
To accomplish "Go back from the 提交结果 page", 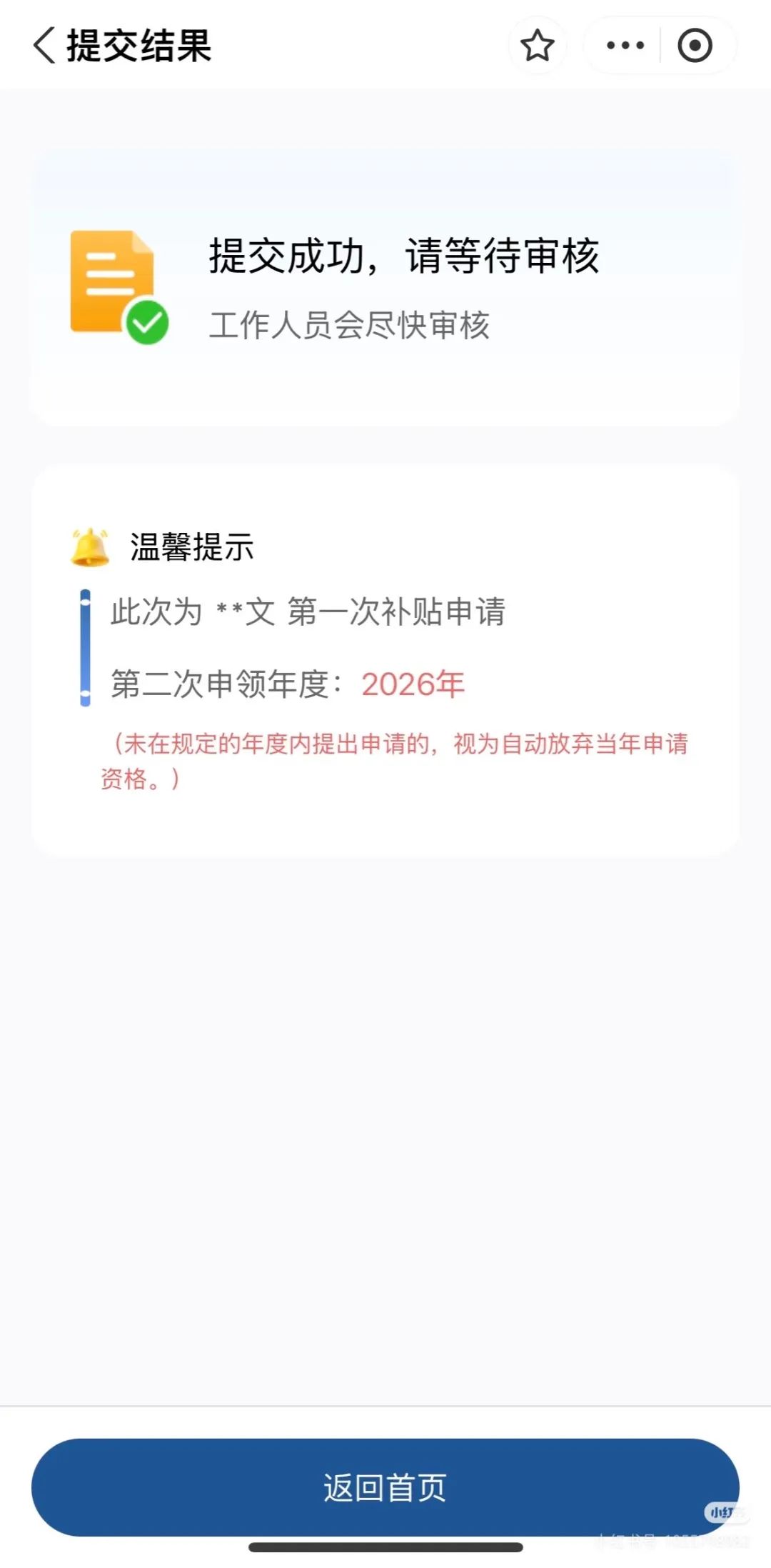I will tap(44, 46).
